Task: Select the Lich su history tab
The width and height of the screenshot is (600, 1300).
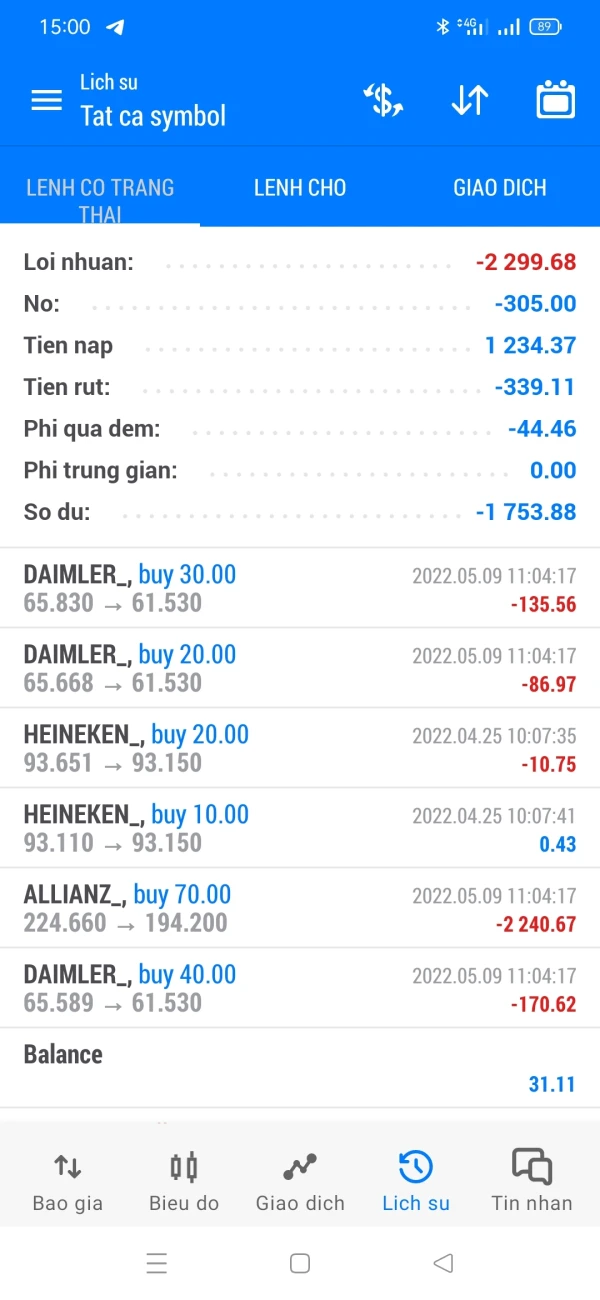Action: tap(416, 1180)
